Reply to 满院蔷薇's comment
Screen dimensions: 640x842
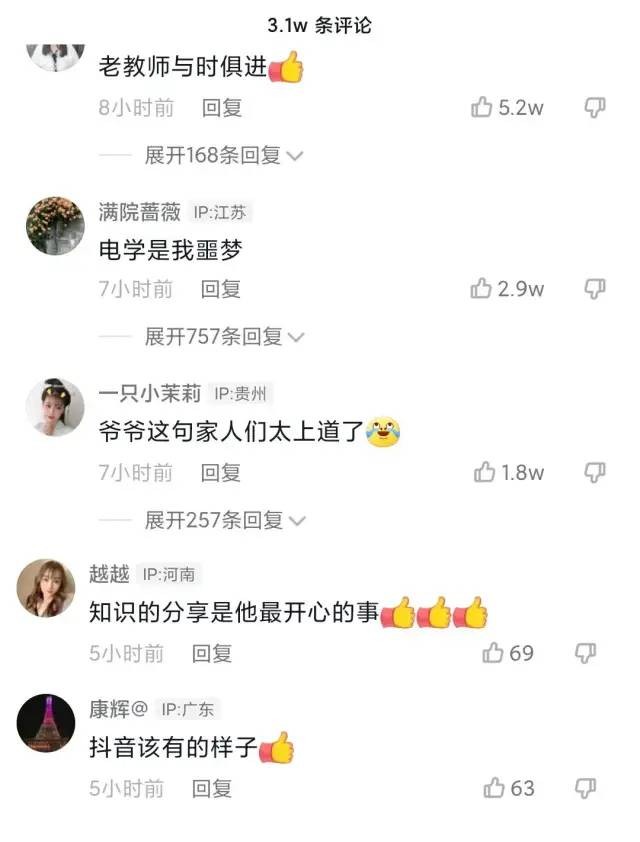pos(221,289)
